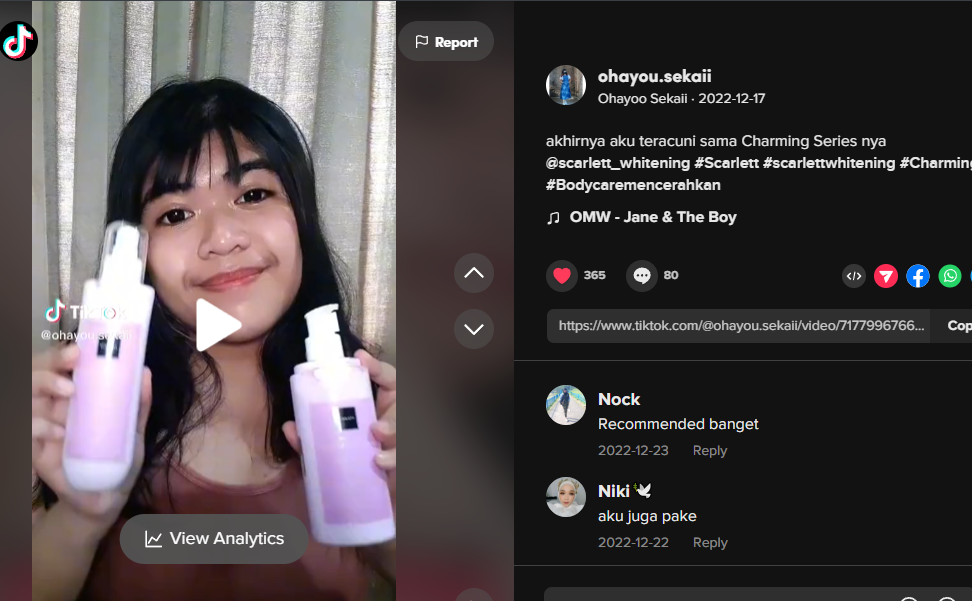Open ohayou.sekaii's profile
Screen dimensions: 972x601
click(654, 76)
